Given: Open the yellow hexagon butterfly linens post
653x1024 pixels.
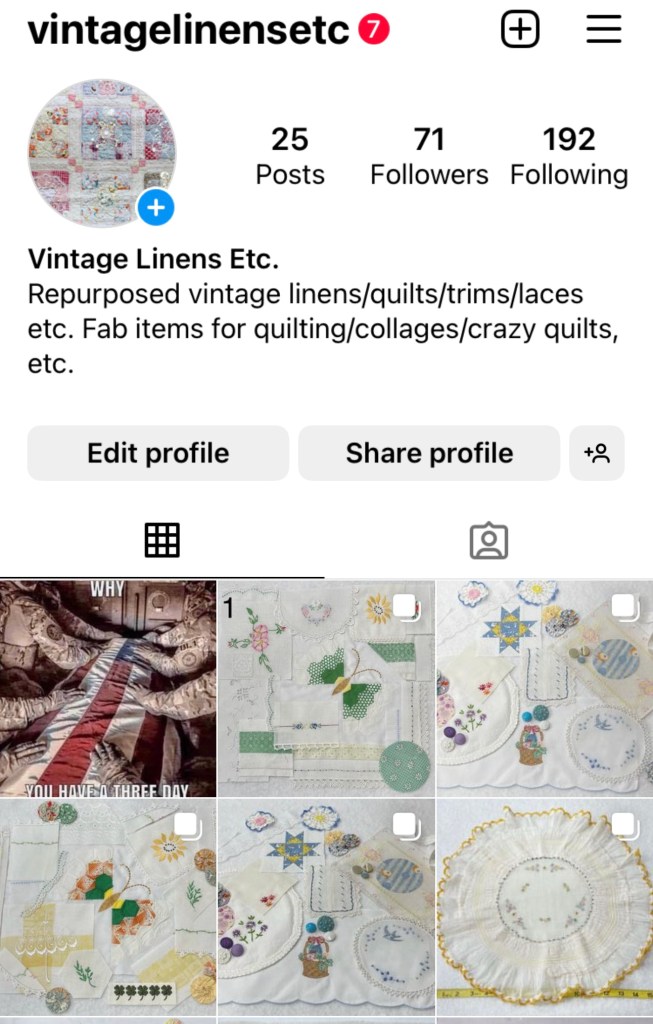Looking at the screenshot, I should pyautogui.click(x=108, y=906).
